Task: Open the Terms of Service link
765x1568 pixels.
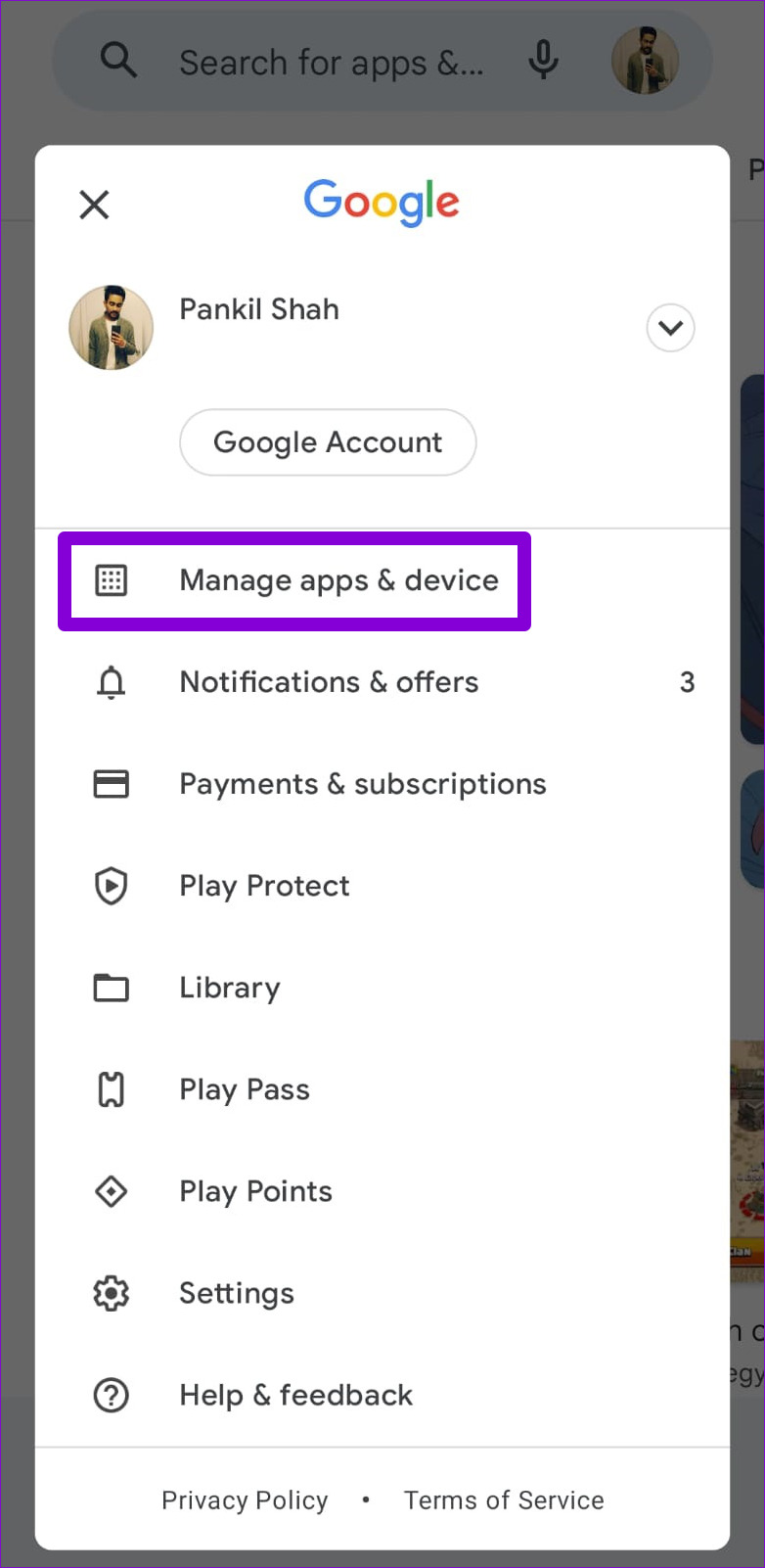Action: point(504,1499)
